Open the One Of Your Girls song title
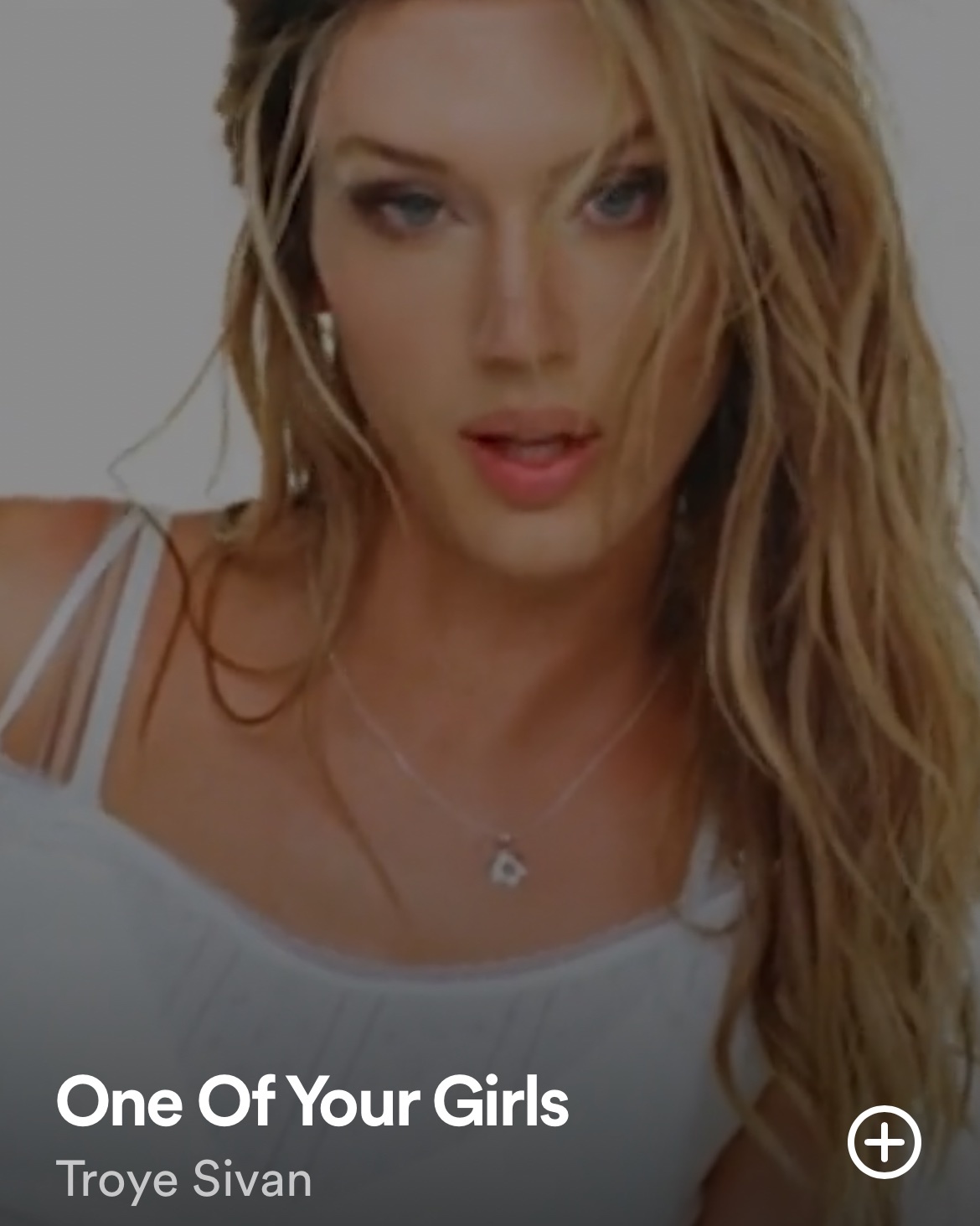The height and width of the screenshot is (1226, 980). (x=312, y=1101)
